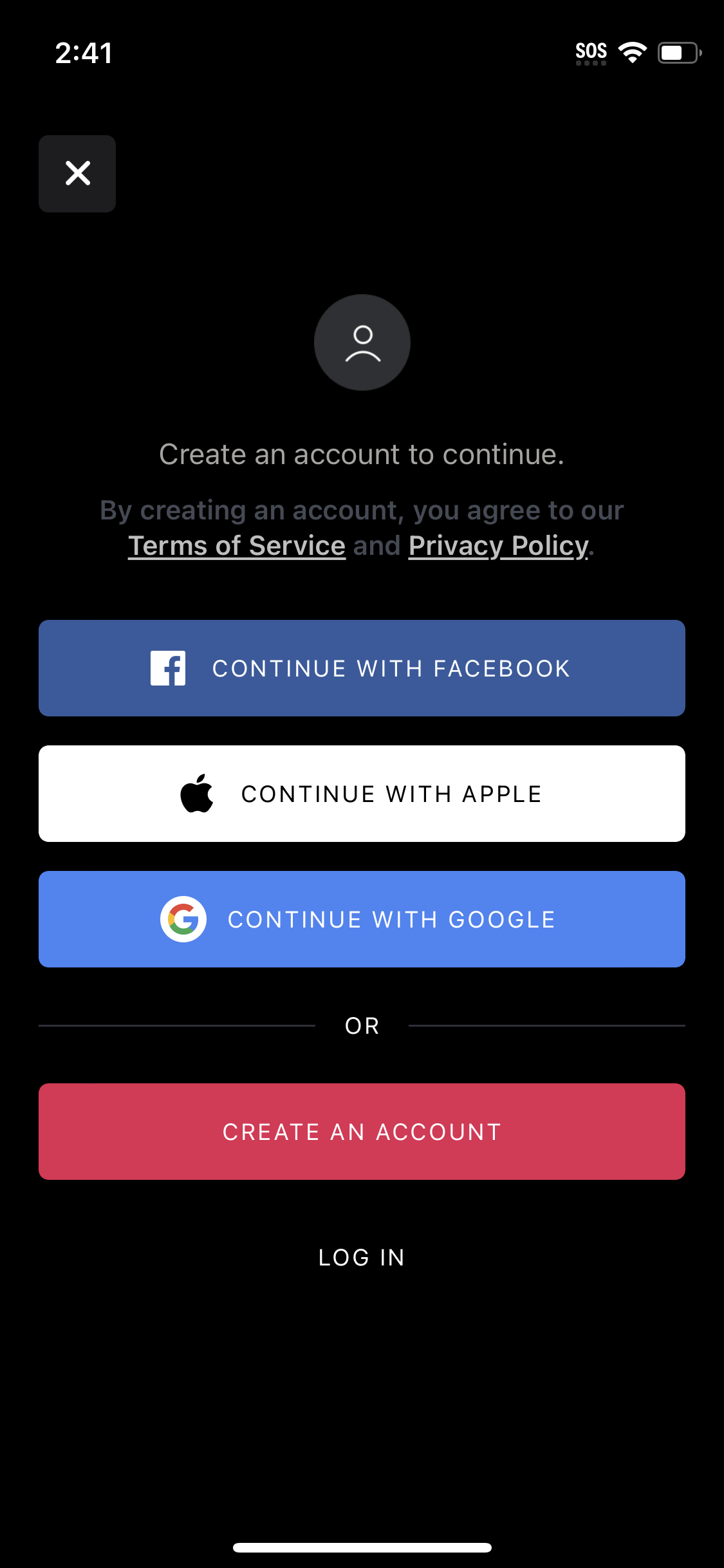Click the Google logo icon
724x1568 pixels.
(183, 919)
